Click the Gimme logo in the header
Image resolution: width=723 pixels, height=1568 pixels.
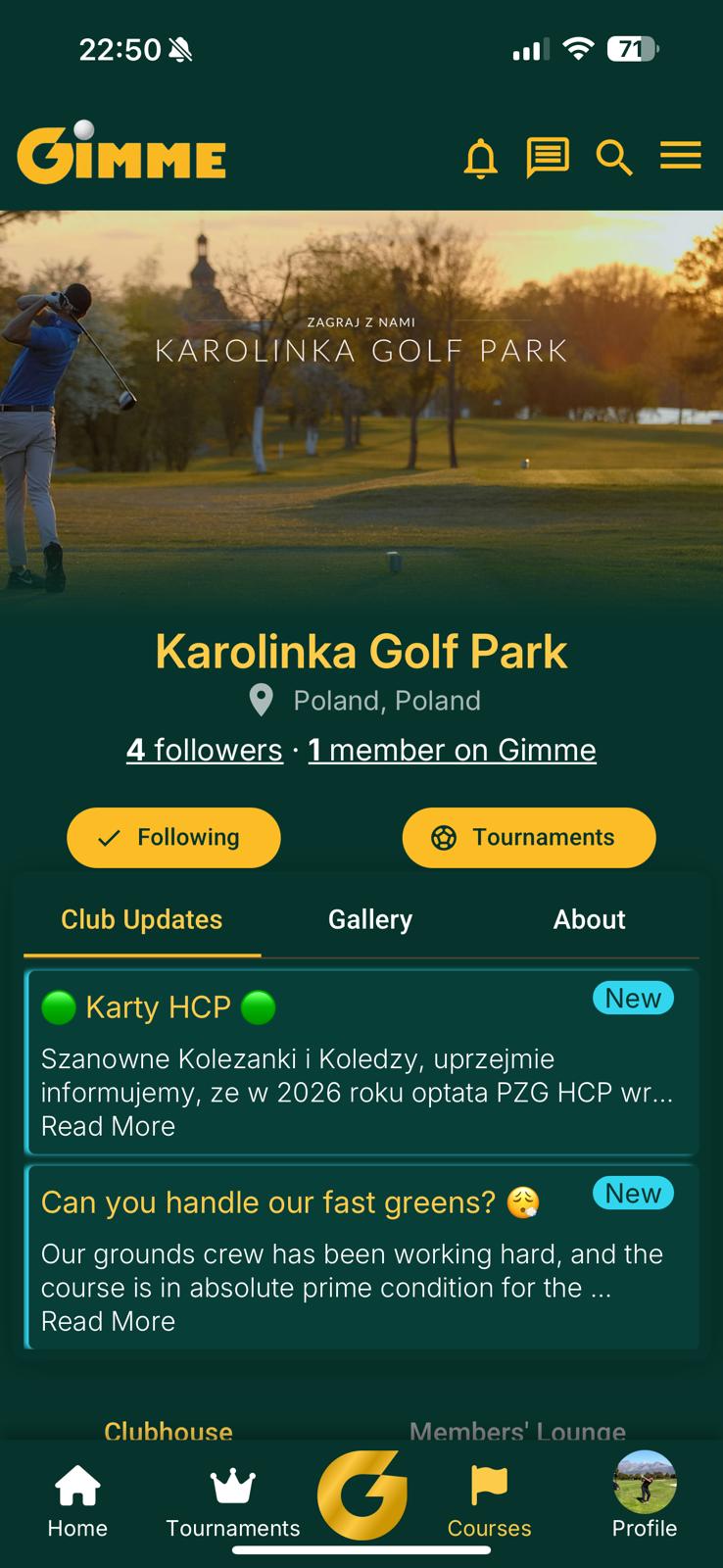tap(121, 154)
